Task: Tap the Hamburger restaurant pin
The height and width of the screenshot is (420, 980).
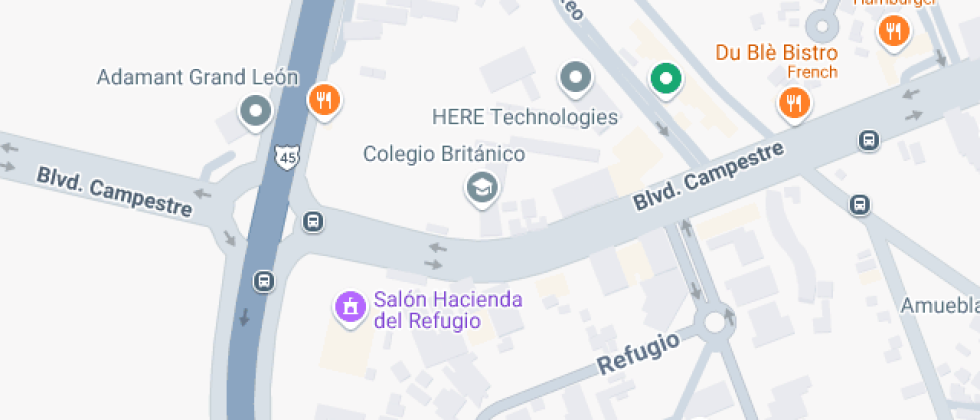Action: pyautogui.click(x=892, y=31)
